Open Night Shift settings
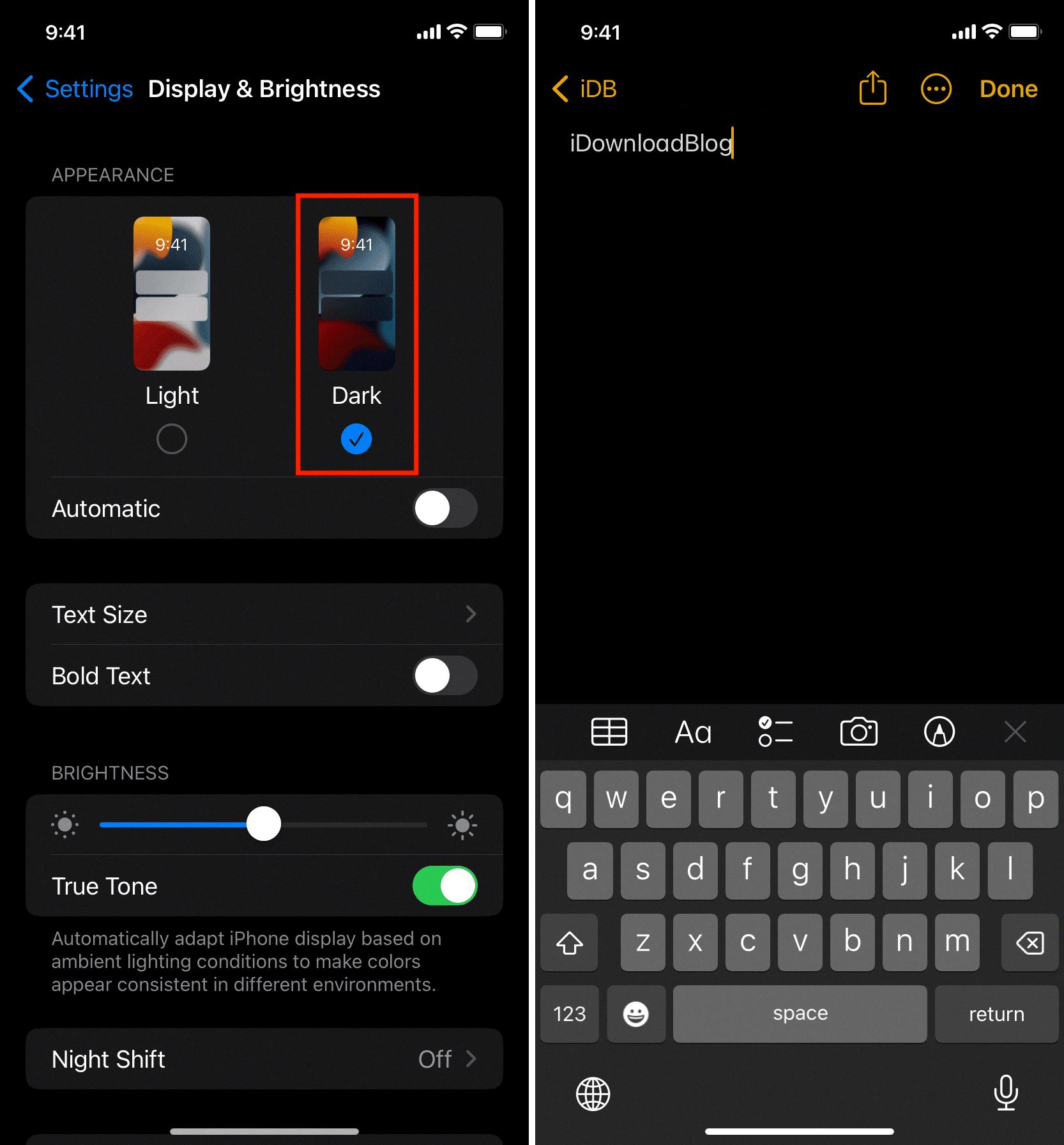The image size is (1064, 1145). point(264,1059)
